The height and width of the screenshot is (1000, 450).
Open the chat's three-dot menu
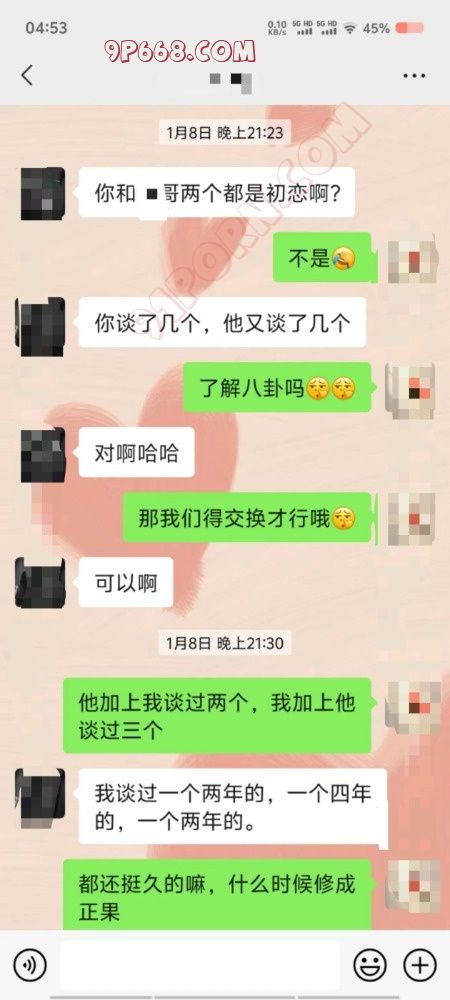point(414,75)
